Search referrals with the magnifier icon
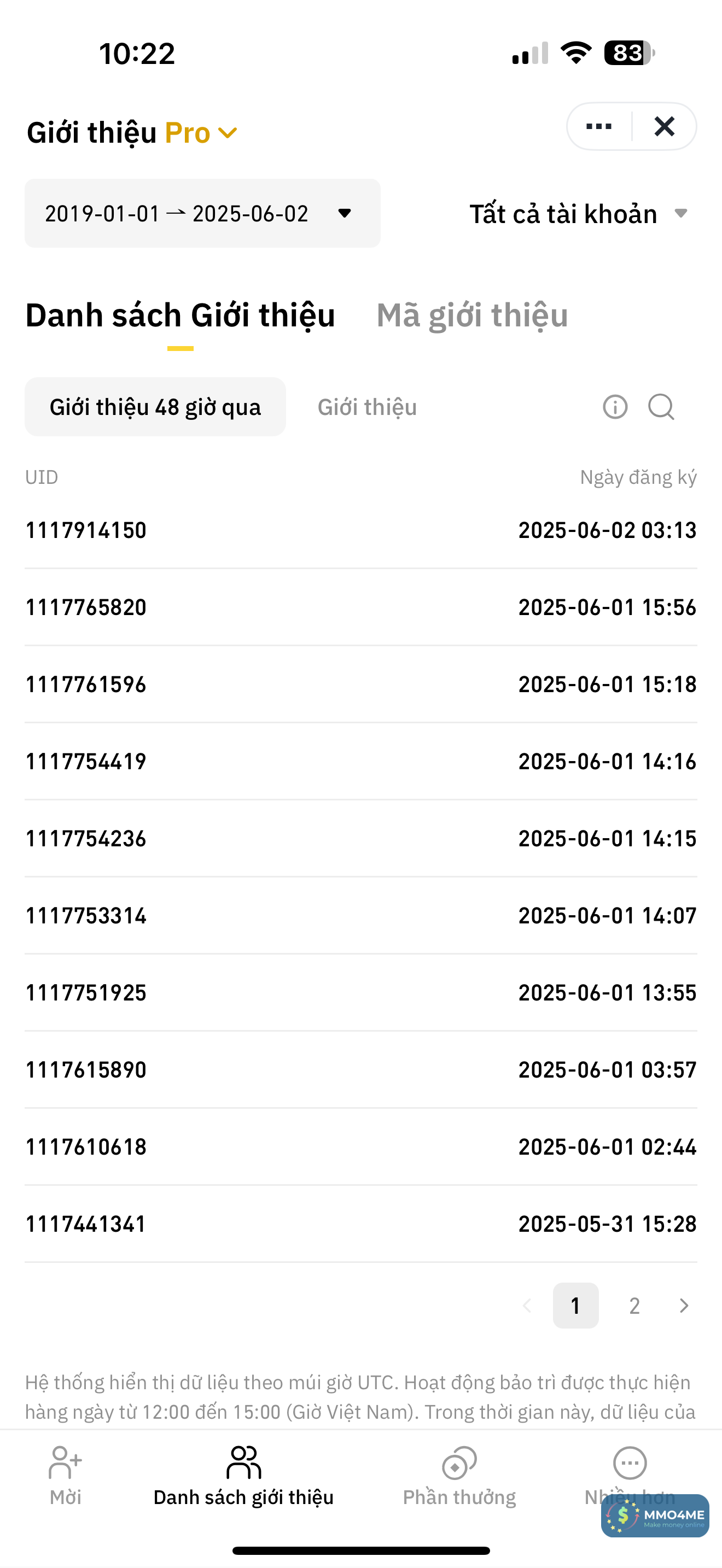722x1568 pixels. (x=661, y=407)
